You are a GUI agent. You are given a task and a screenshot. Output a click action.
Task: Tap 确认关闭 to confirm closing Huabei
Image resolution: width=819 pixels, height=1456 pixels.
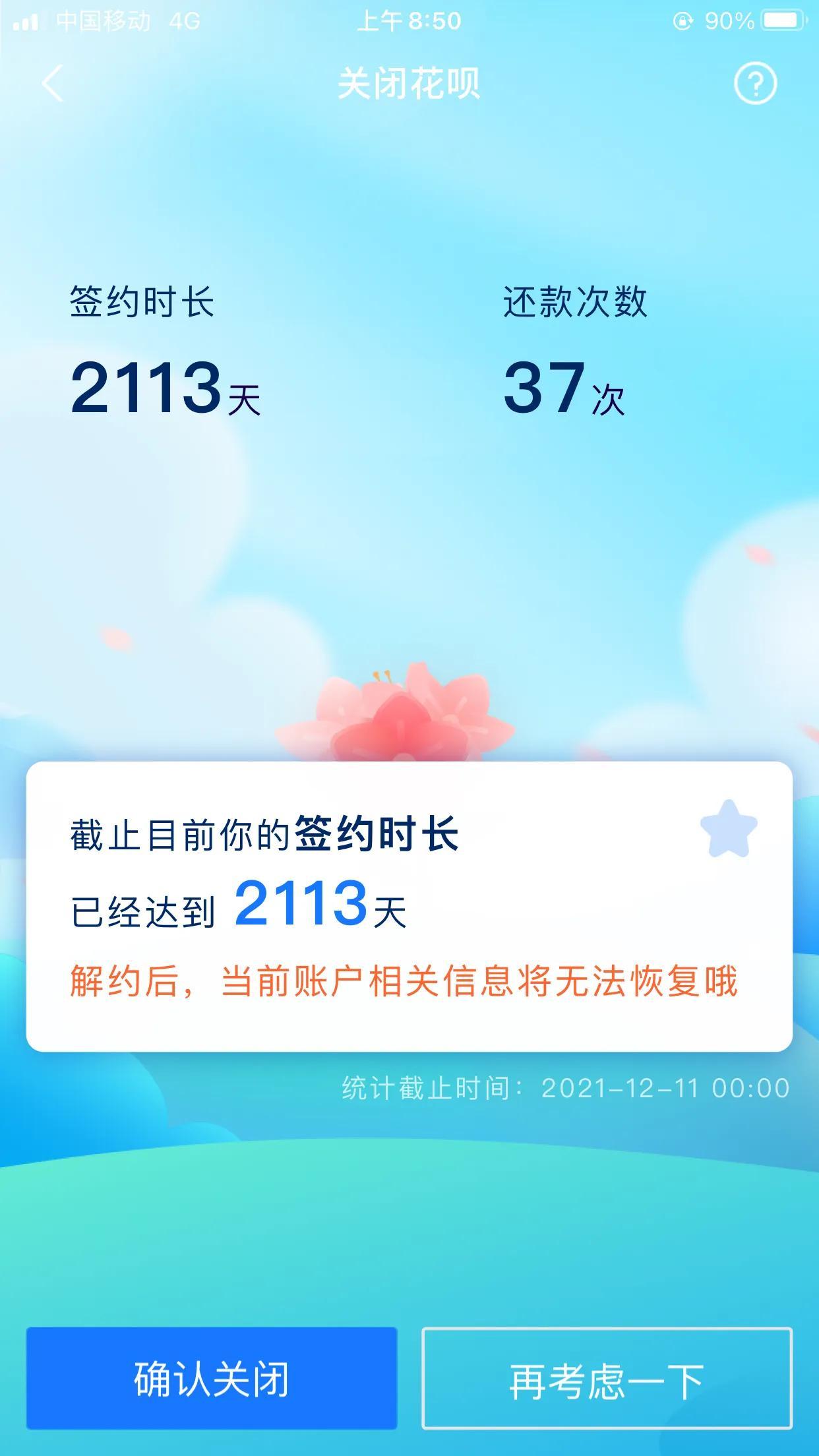tap(212, 1379)
